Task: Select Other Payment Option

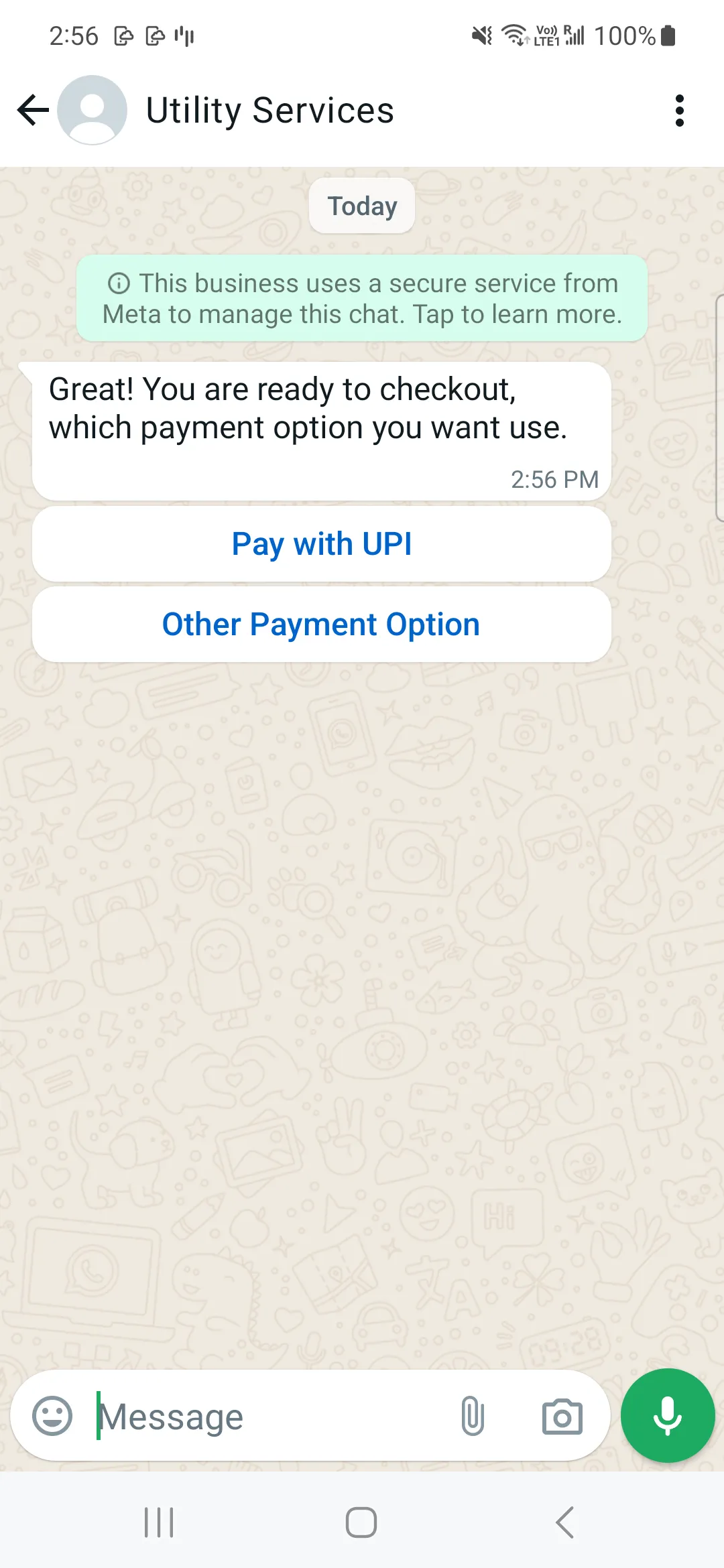Action: tap(322, 625)
